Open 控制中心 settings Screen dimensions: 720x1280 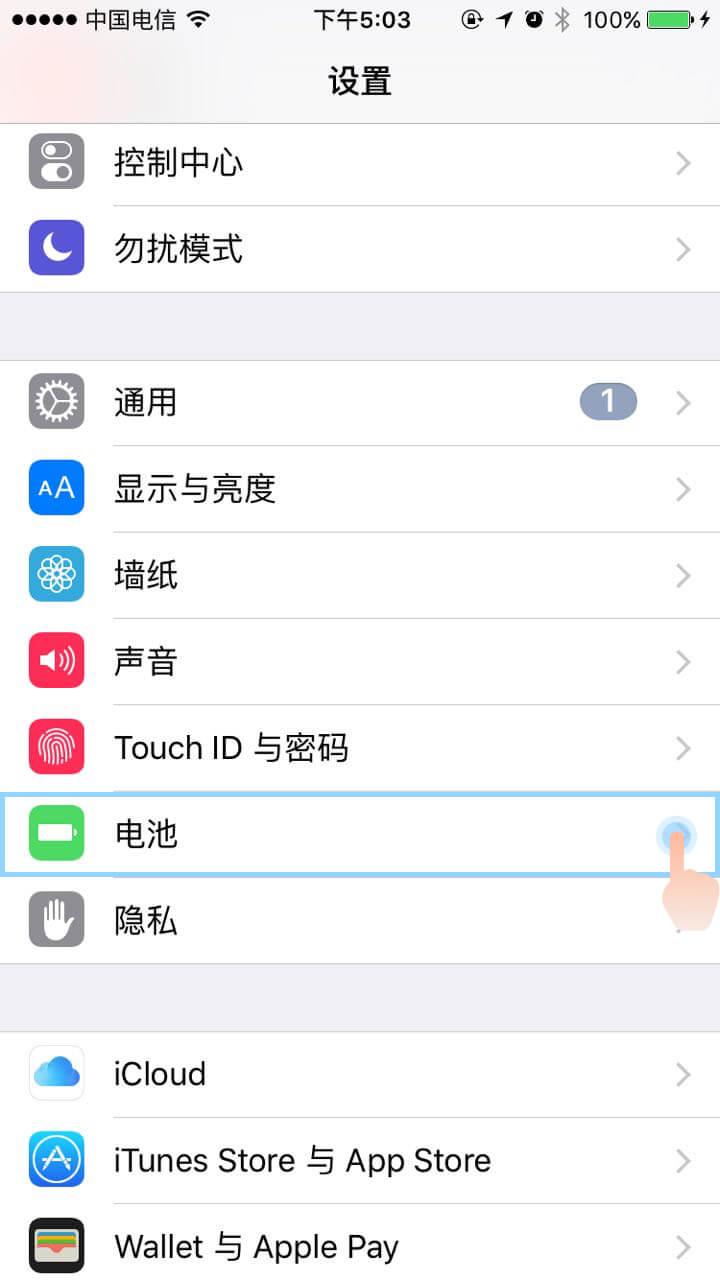pyautogui.click(x=360, y=163)
